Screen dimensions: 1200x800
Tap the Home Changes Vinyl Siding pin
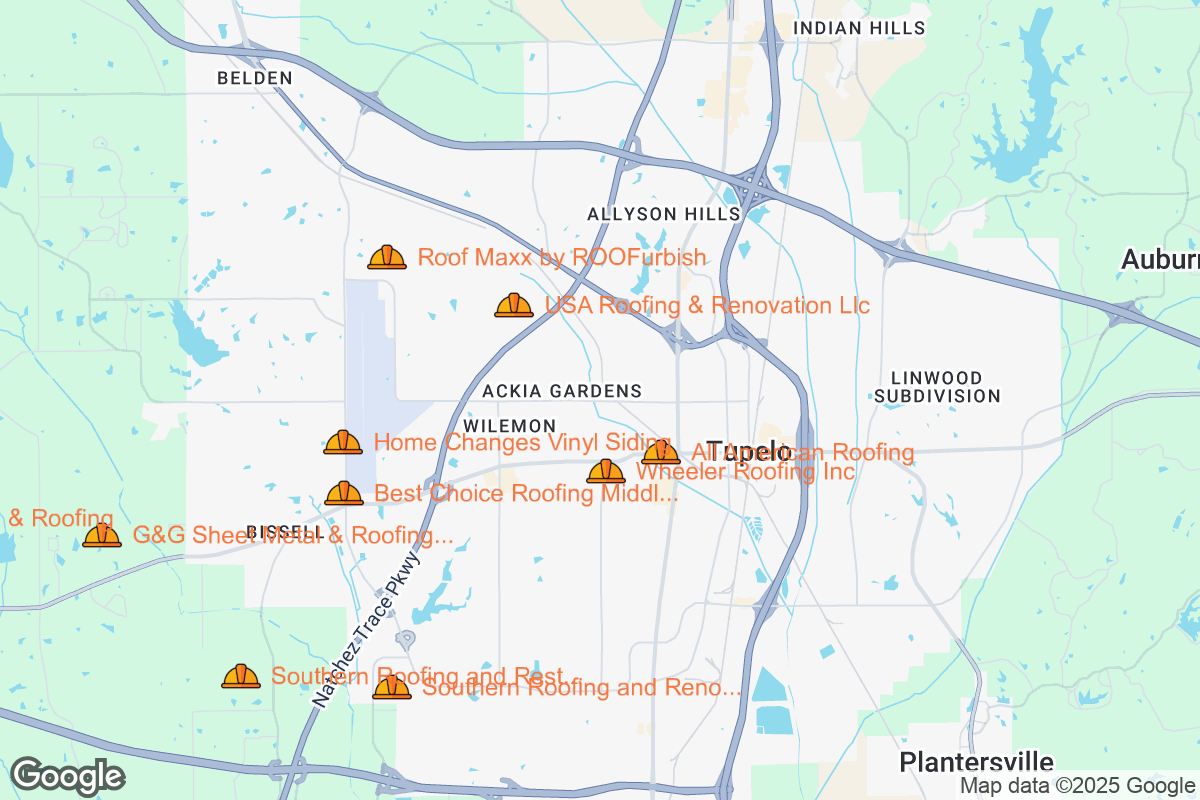[343, 442]
